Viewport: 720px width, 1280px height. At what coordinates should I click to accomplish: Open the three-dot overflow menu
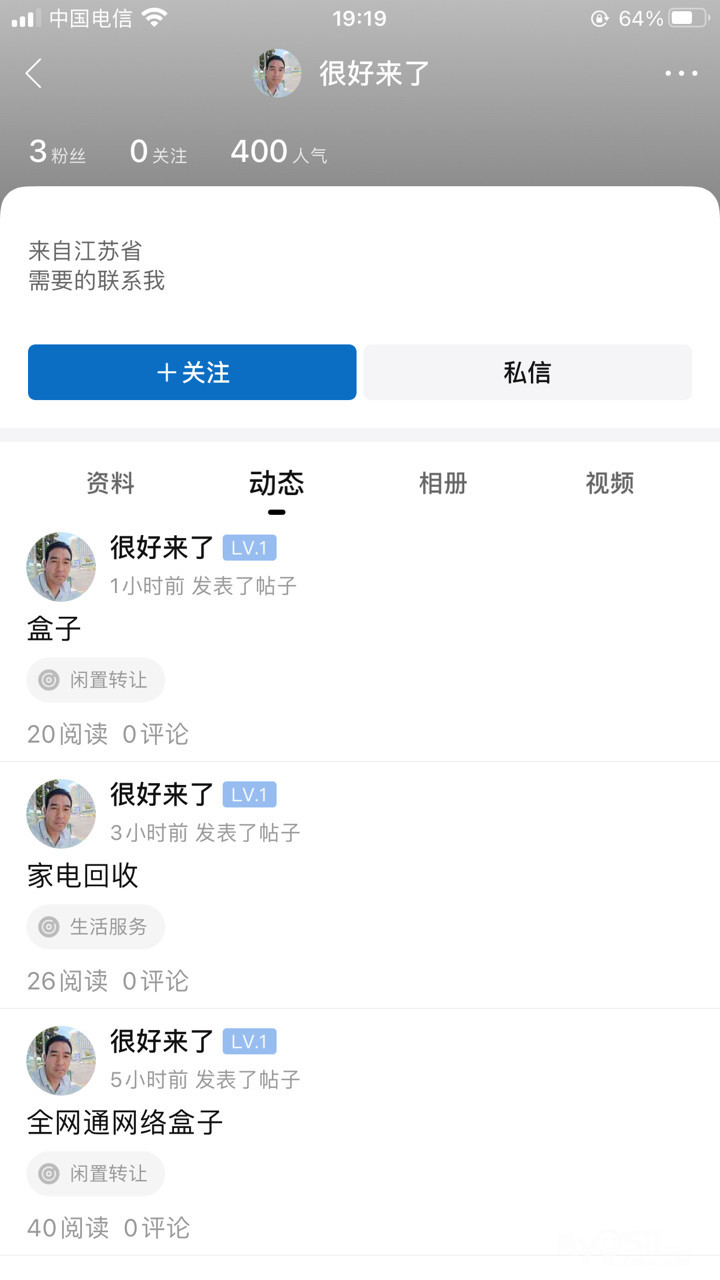click(x=681, y=73)
